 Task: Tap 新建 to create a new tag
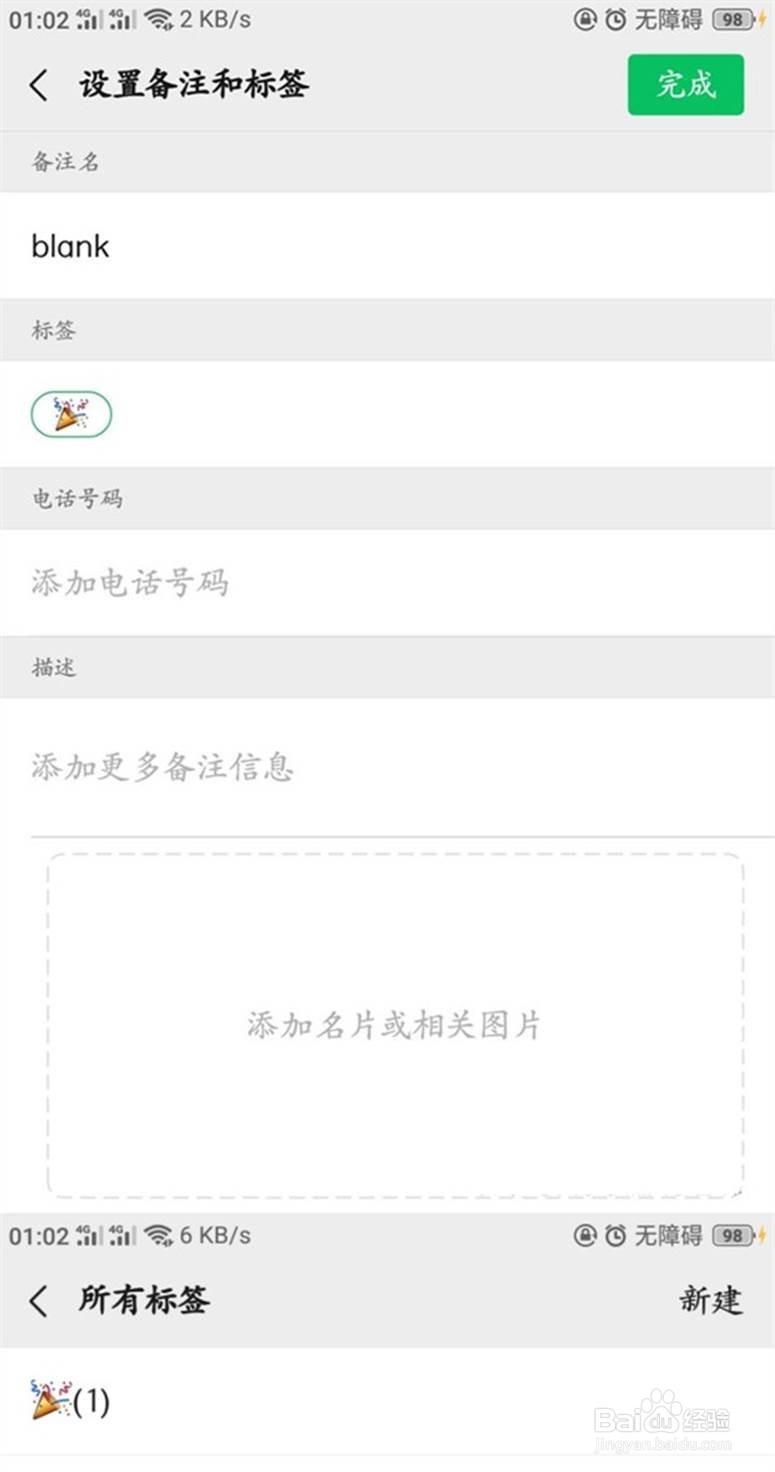pos(712,1302)
